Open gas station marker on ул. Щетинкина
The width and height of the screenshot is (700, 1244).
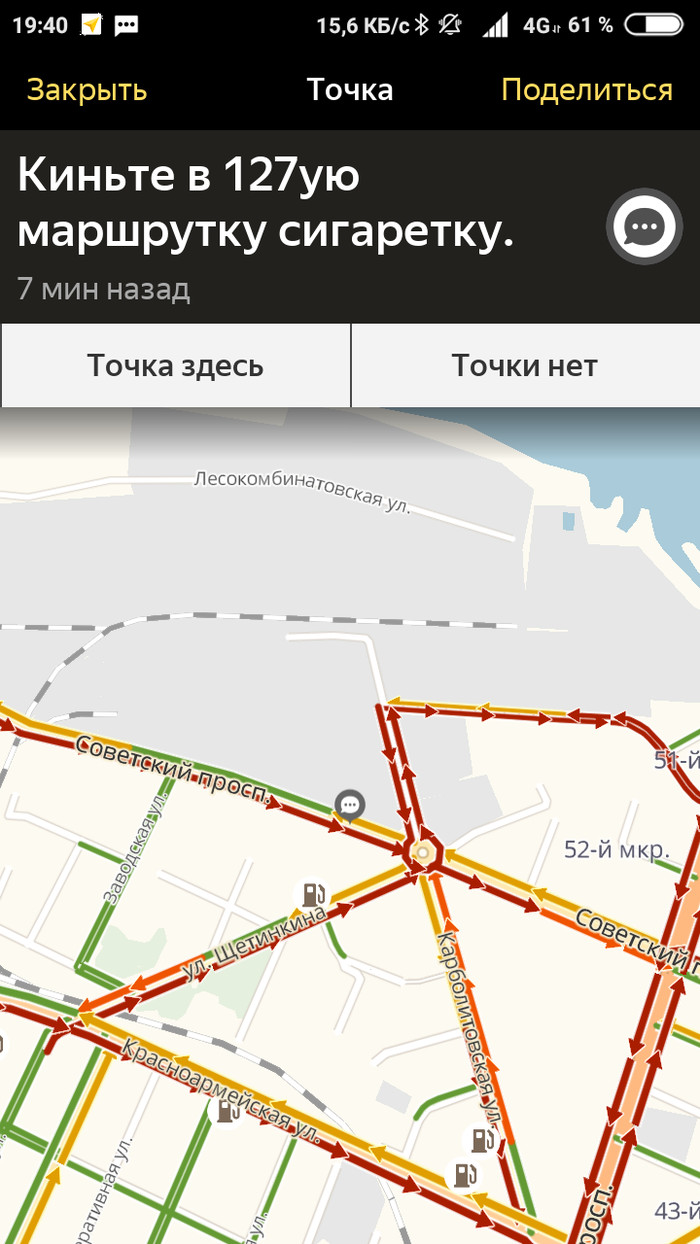[x=315, y=892]
